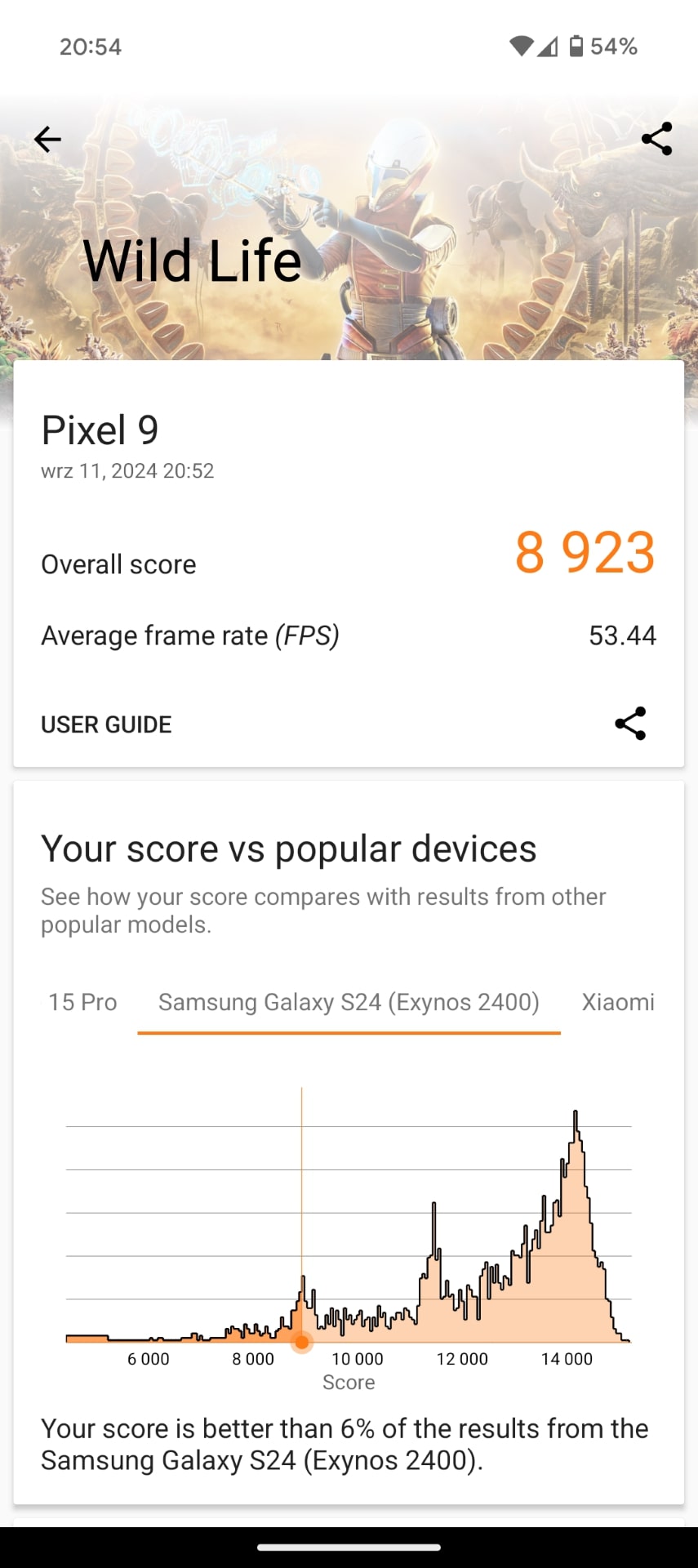Open the USER GUIDE
The image size is (698, 1568).
pos(106,724)
